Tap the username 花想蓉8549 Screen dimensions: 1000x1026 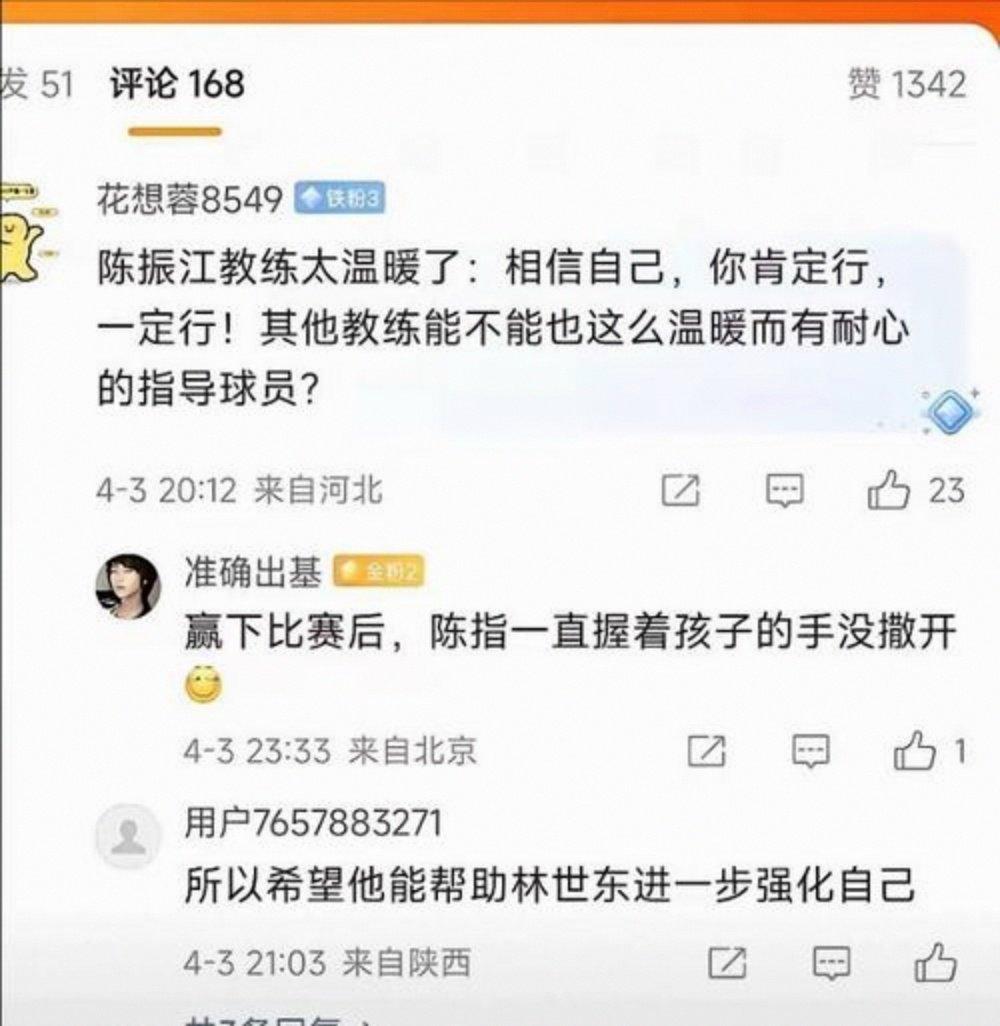tap(189, 200)
